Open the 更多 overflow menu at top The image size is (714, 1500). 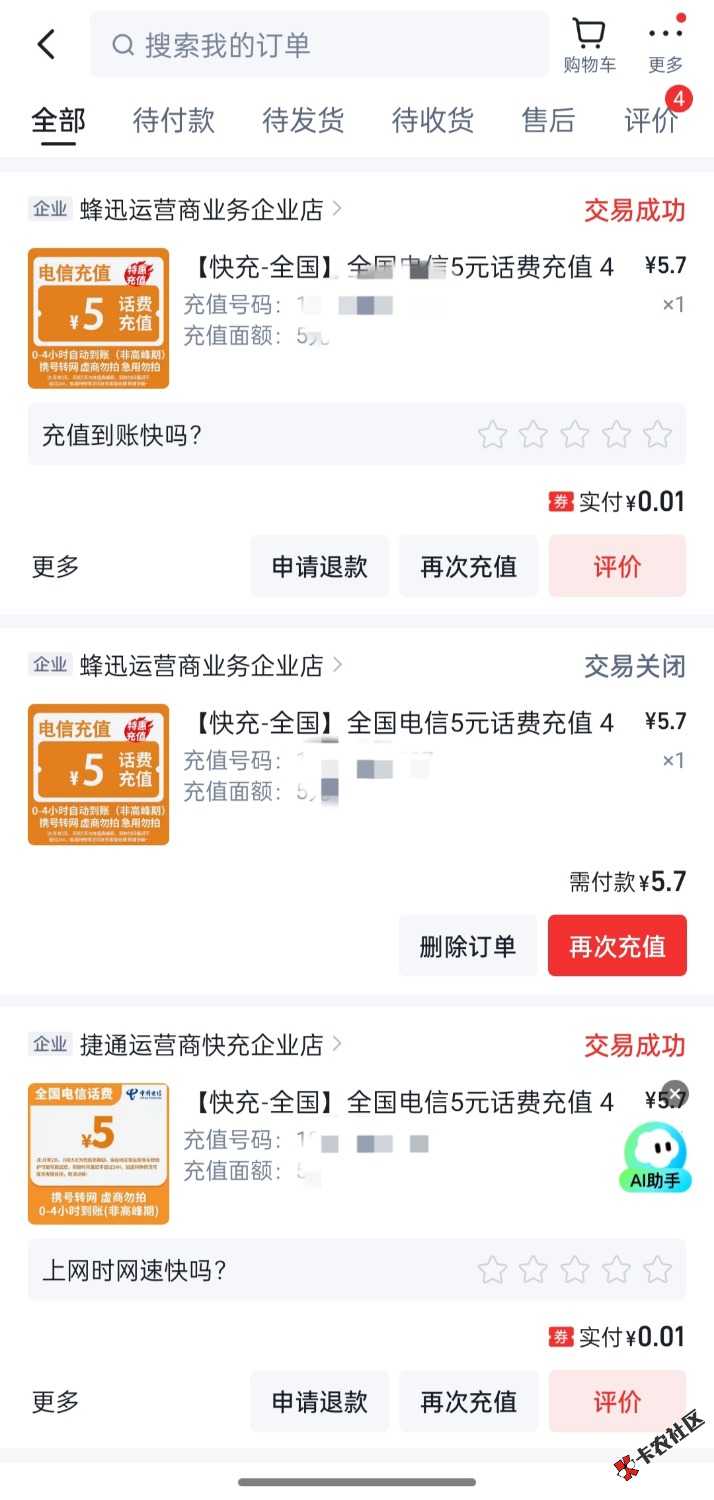(x=665, y=46)
